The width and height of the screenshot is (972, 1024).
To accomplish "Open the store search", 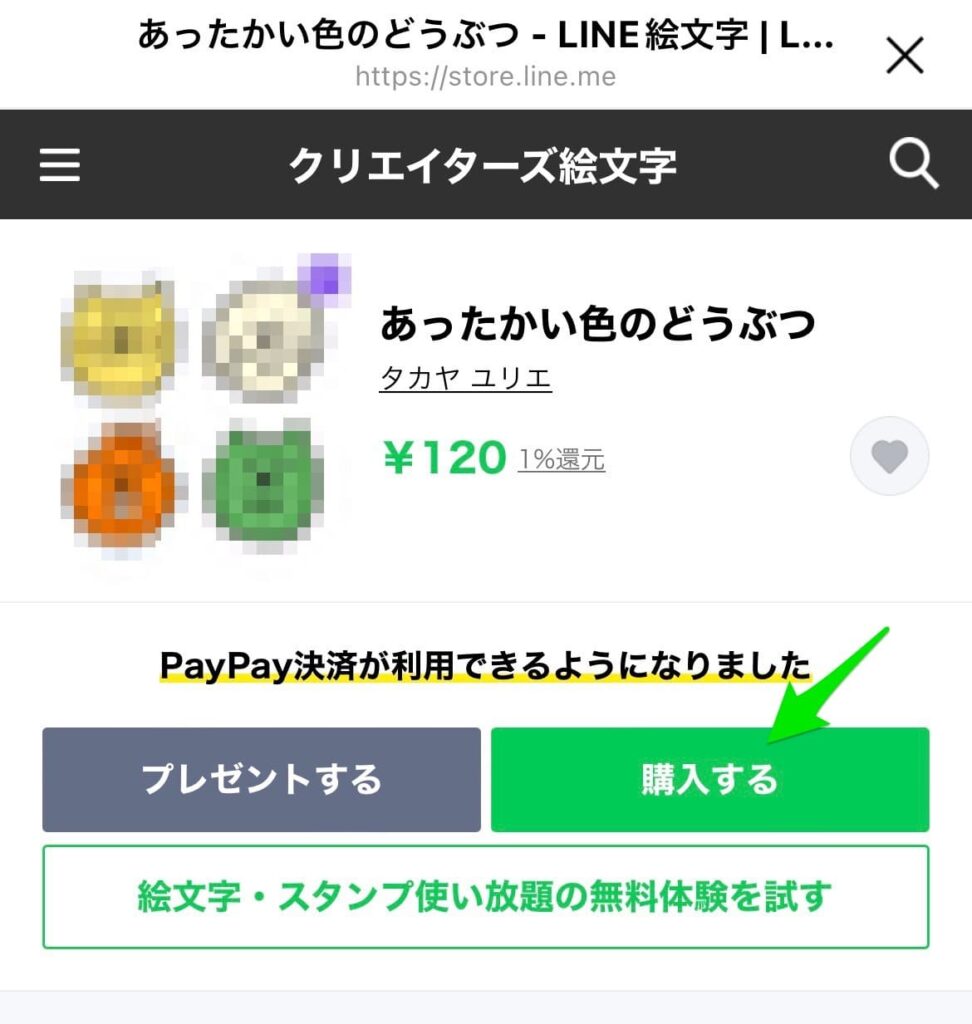I will 913,165.
